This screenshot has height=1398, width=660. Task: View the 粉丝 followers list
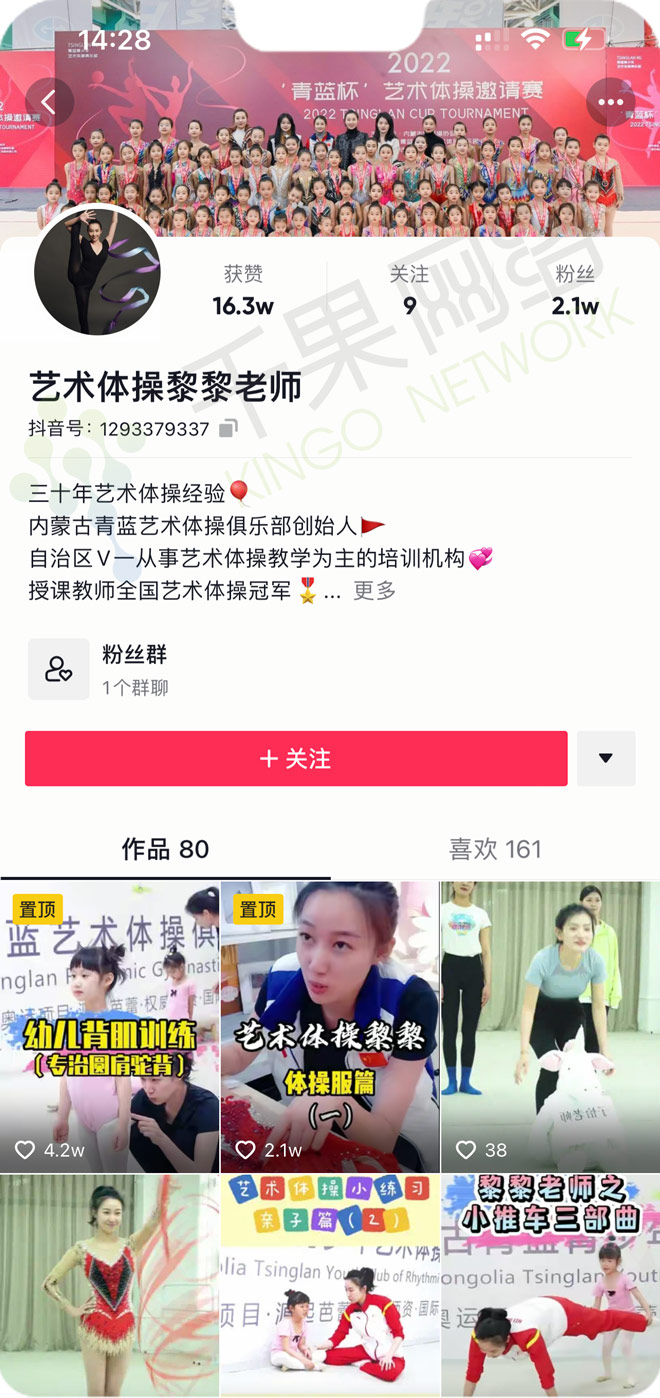[575, 290]
